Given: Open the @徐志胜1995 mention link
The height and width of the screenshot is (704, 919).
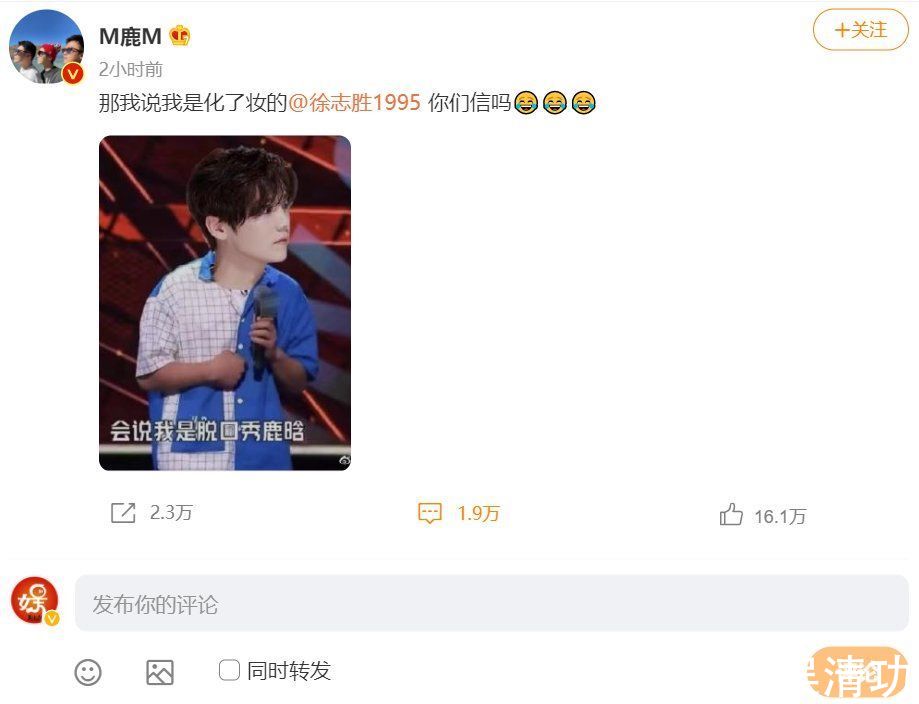Looking at the screenshot, I should point(355,102).
